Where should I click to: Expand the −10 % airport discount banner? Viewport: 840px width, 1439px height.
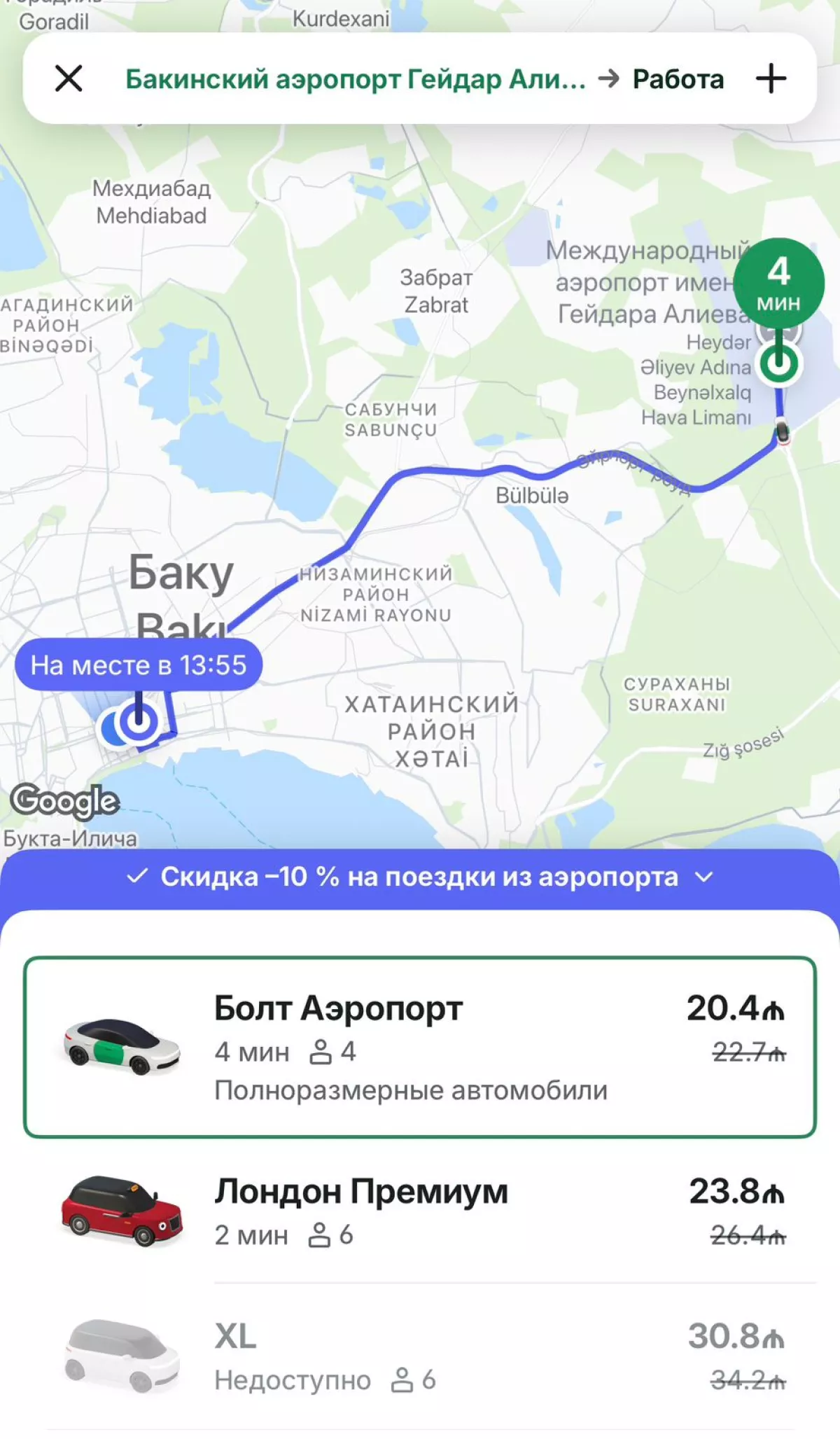tap(420, 877)
